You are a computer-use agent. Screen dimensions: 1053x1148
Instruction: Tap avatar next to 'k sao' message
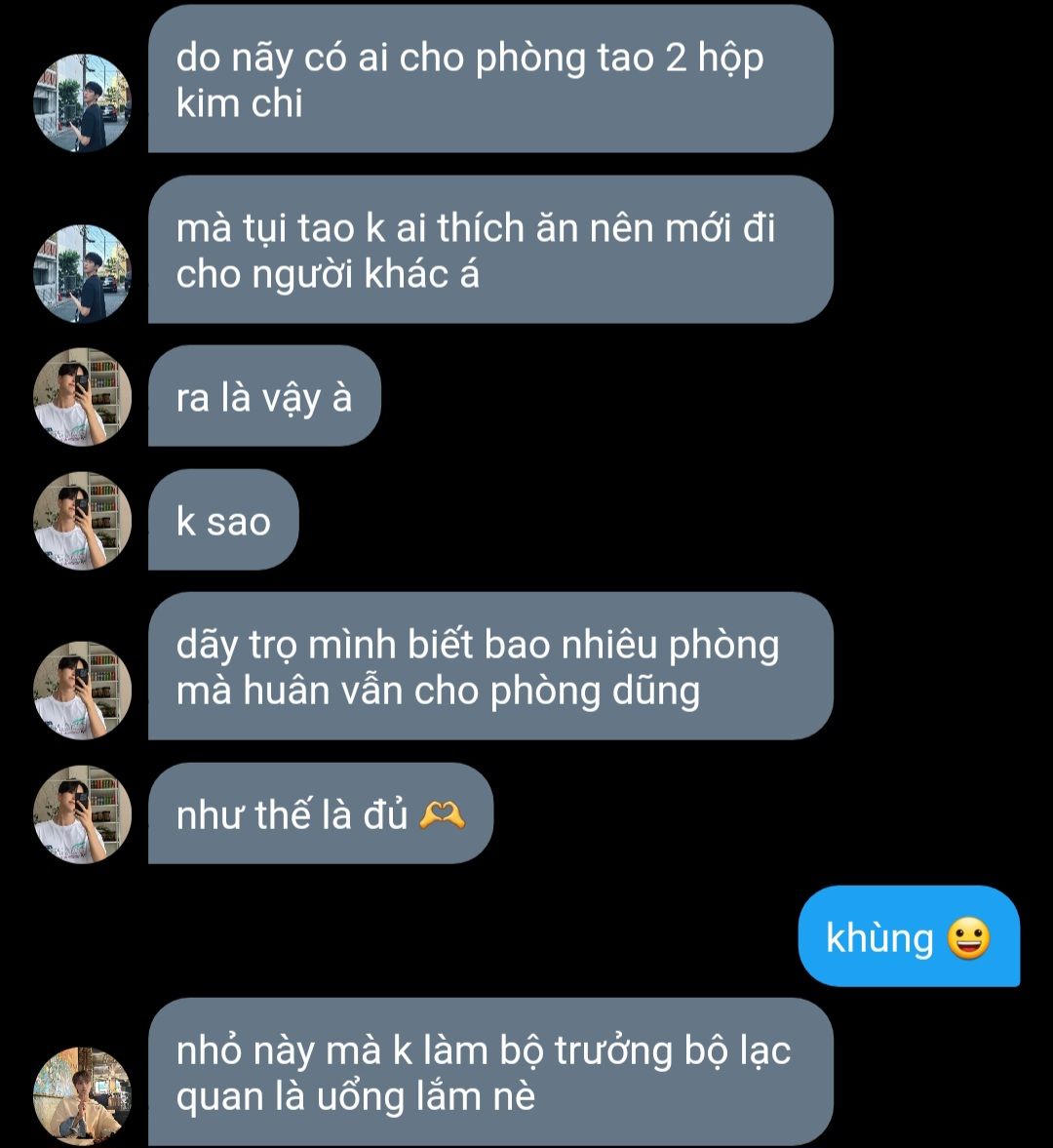[82, 521]
